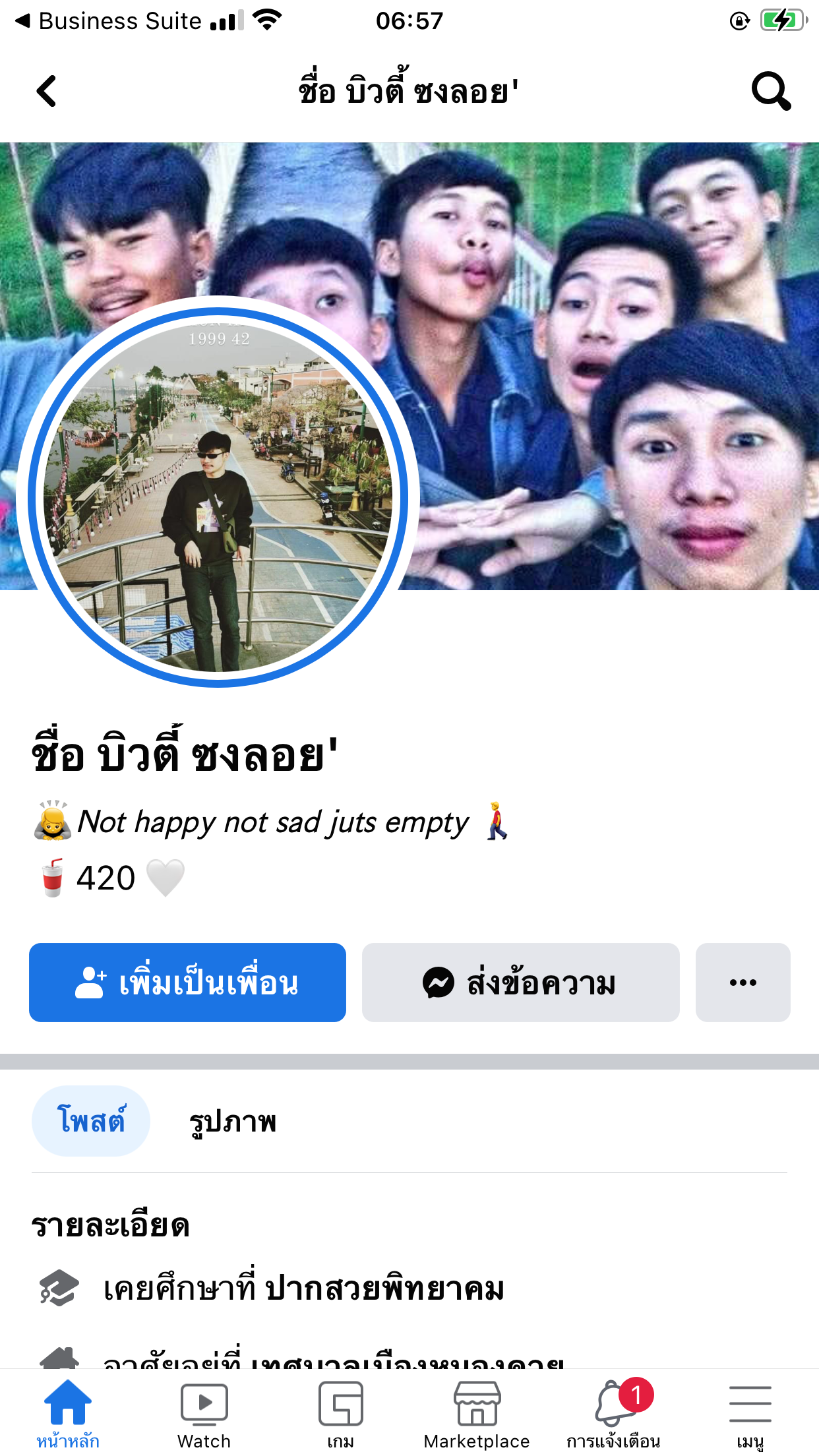Open the three-dot more options button

pyautogui.click(x=743, y=982)
